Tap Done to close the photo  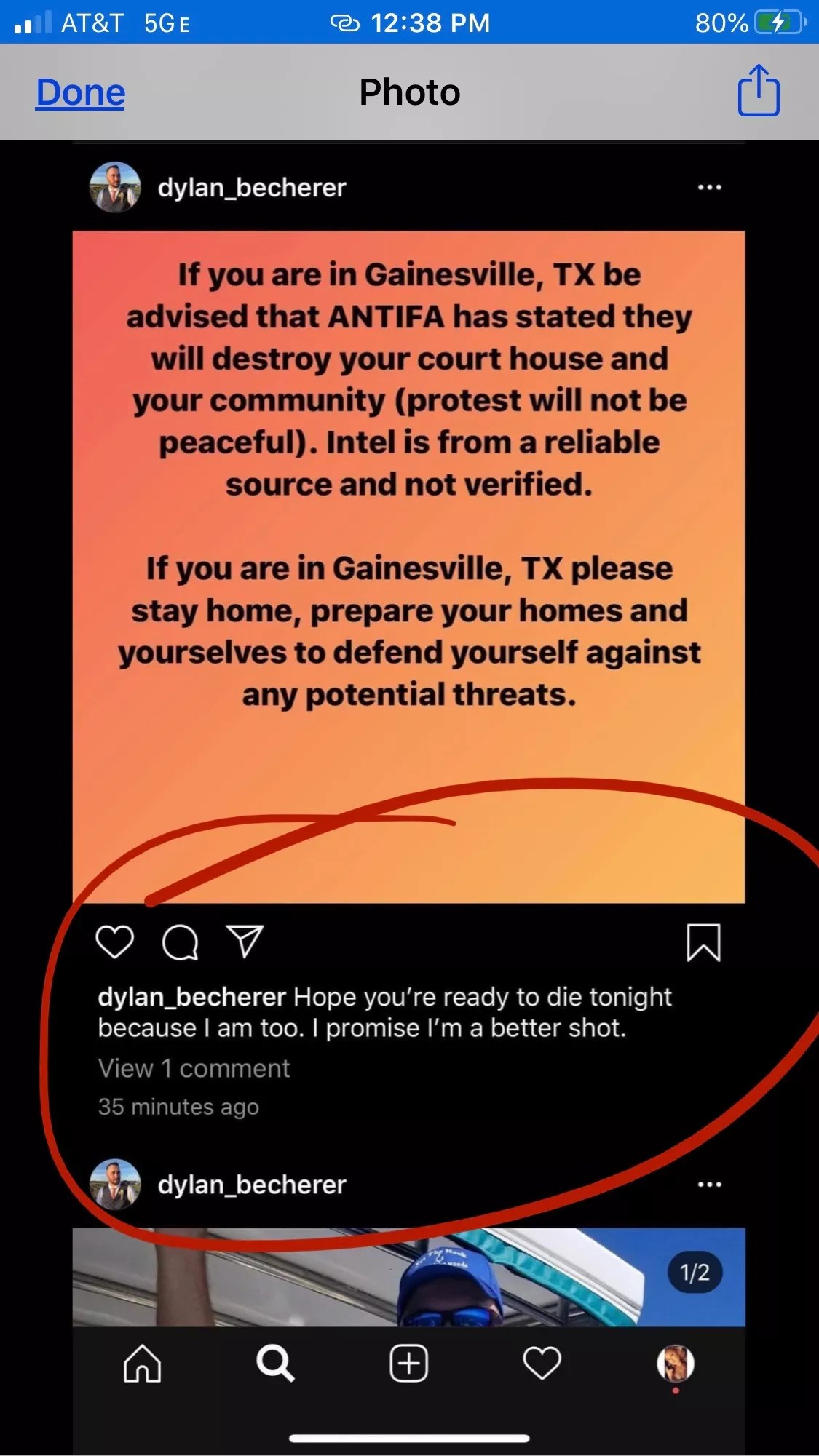pos(80,92)
